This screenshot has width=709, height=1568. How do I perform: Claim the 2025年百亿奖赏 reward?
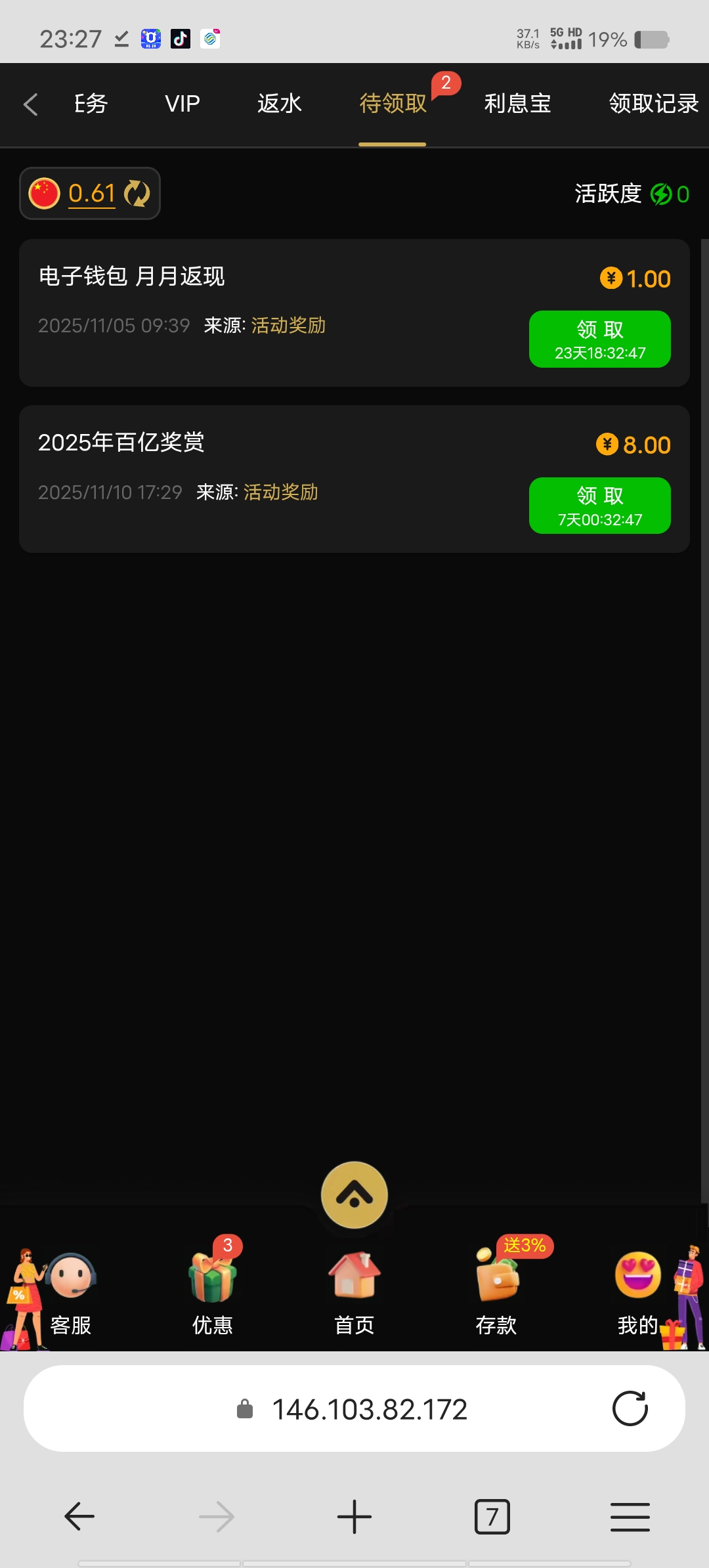point(599,506)
